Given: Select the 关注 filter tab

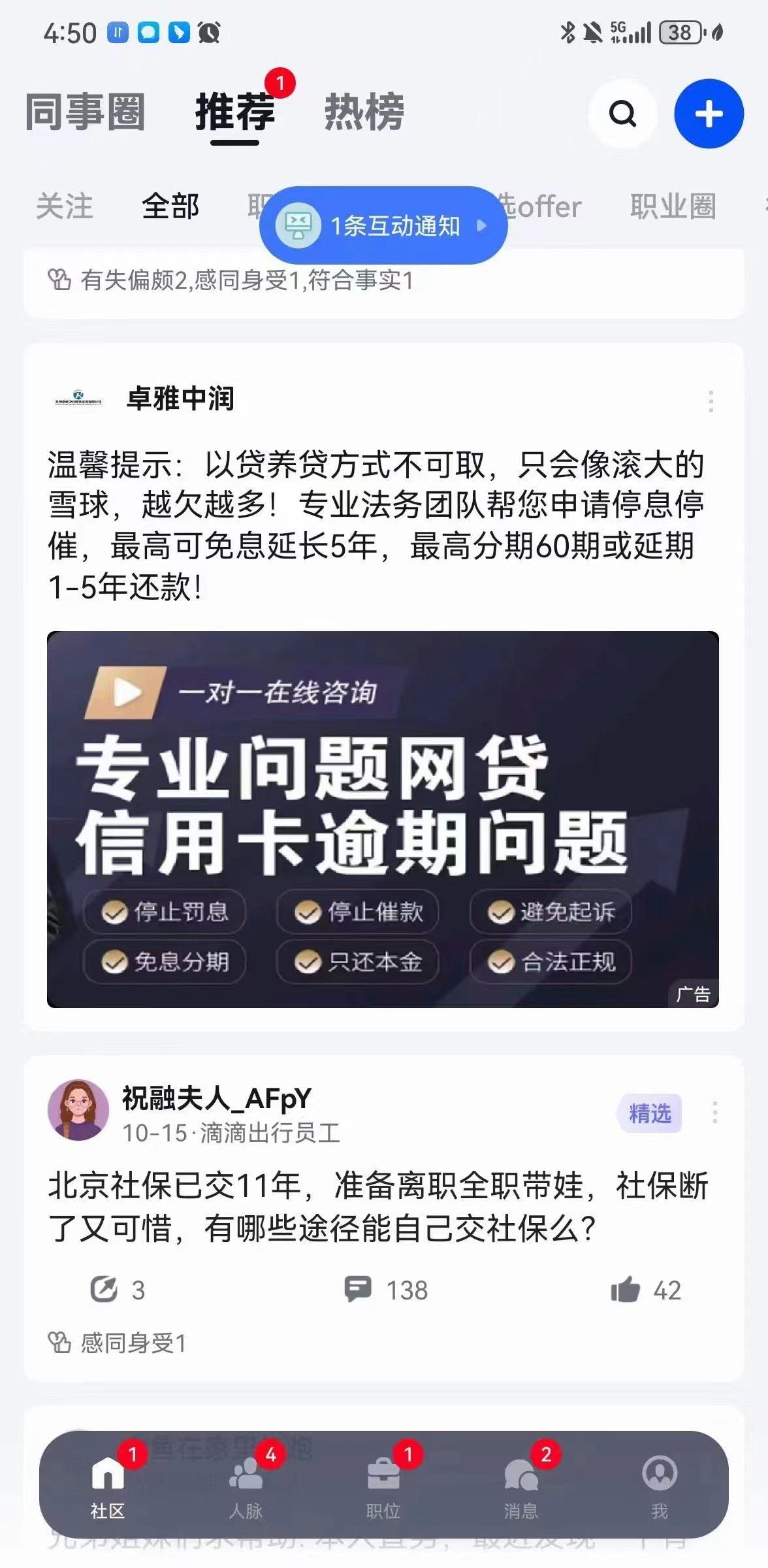Looking at the screenshot, I should (65, 206).
